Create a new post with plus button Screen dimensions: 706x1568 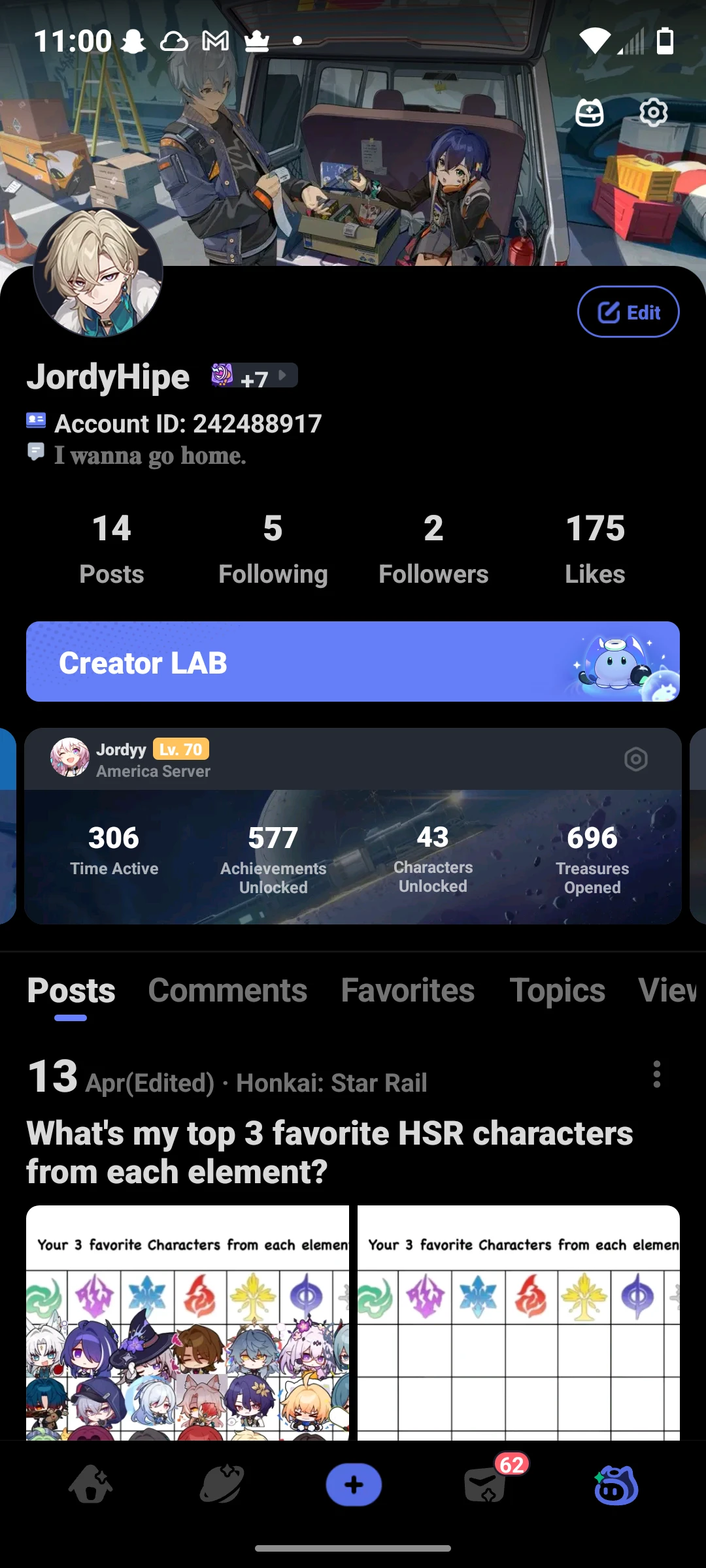[354, 1484]
